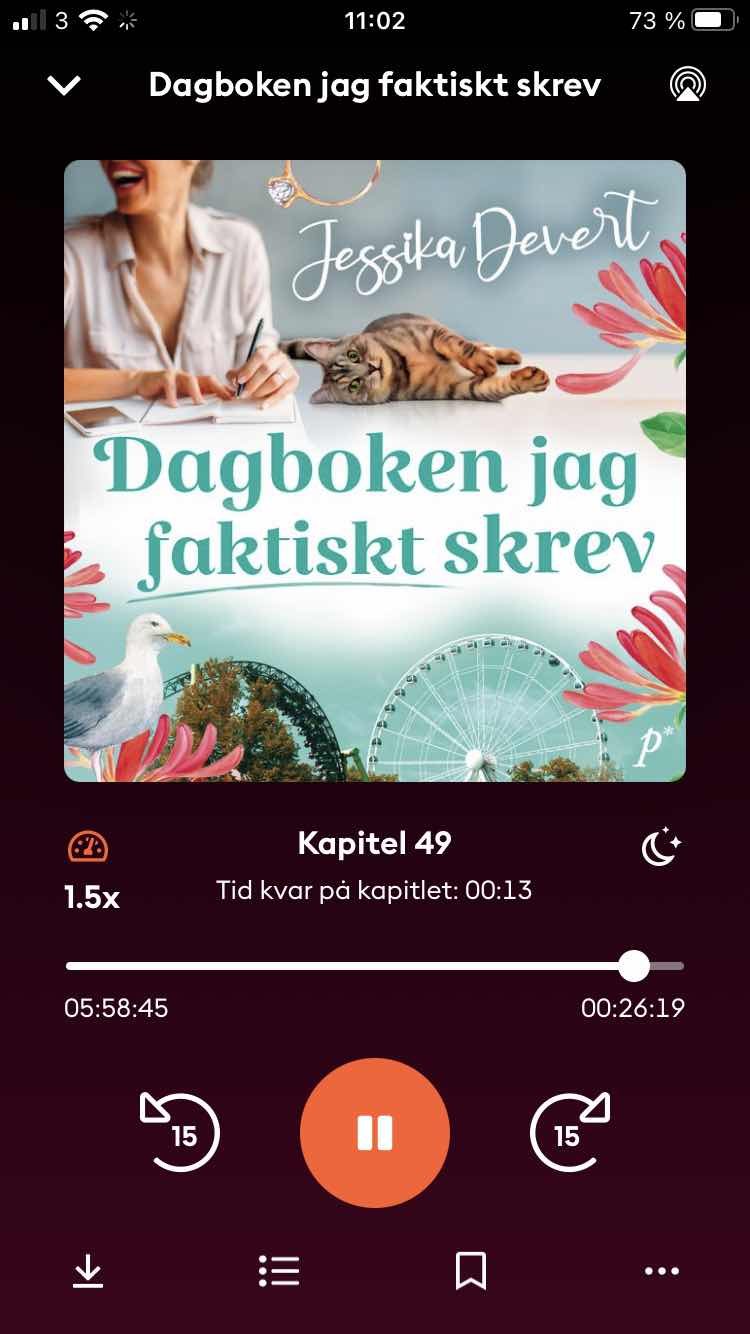Rewind 15 seconds
The image size is (750, 1334).
(x=181, y=1133)
